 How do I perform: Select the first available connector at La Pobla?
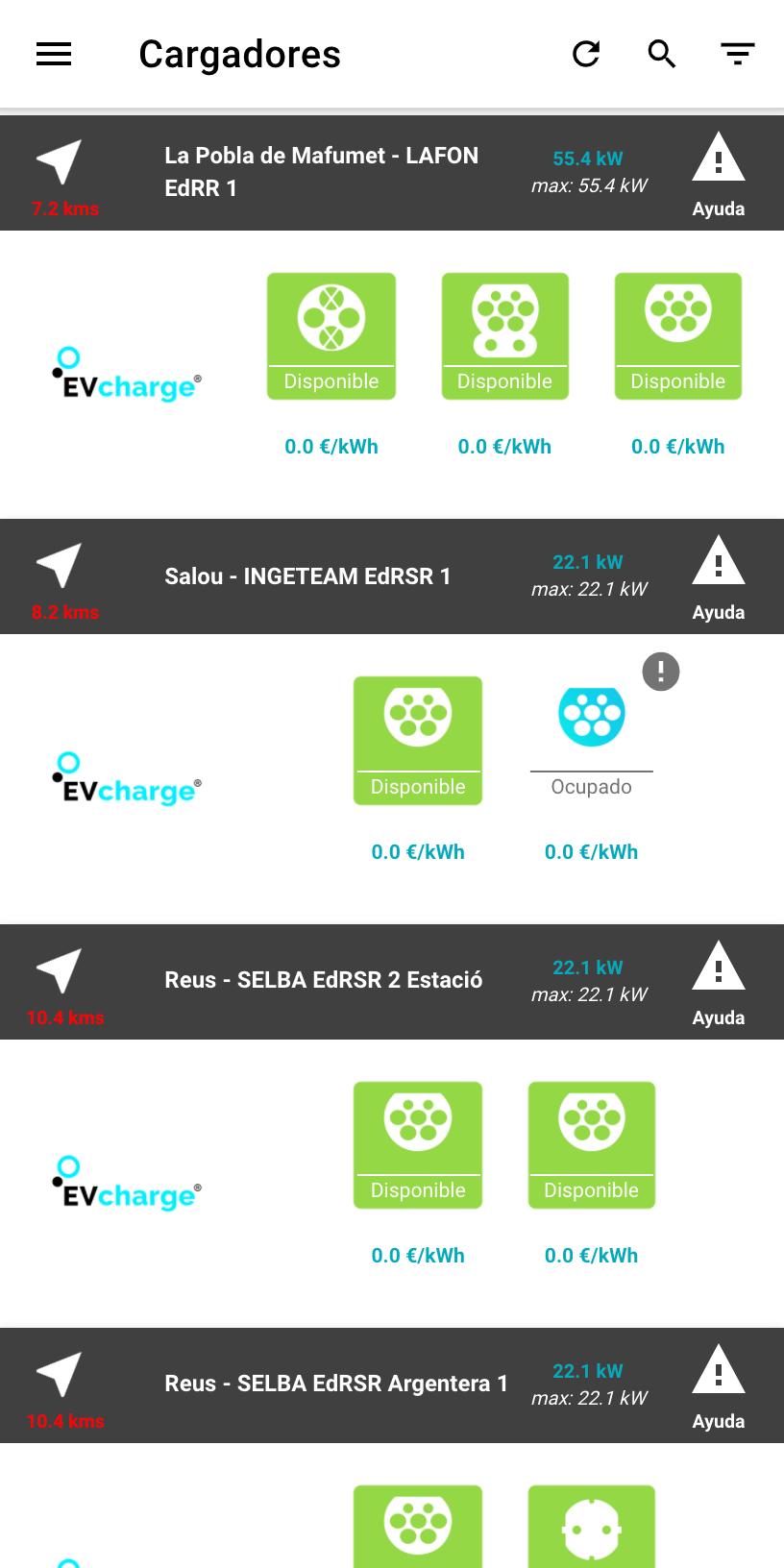331,336
